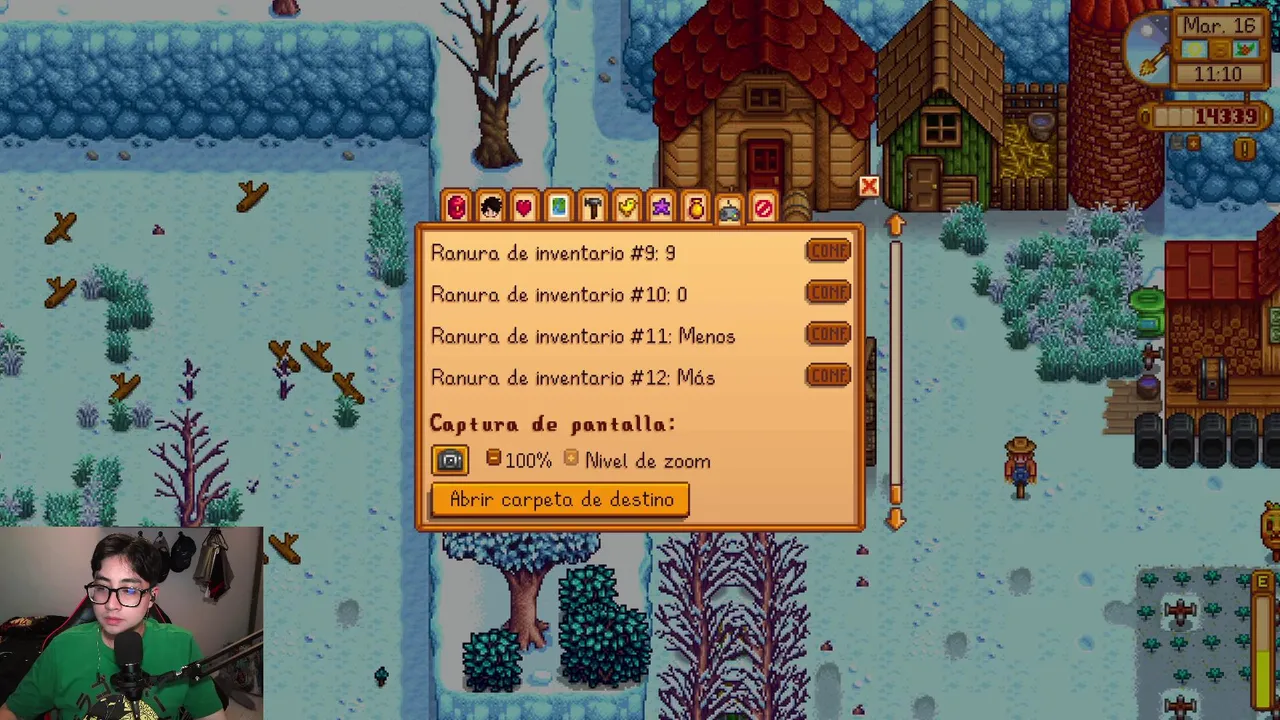Open the collections vase tab
This screenshot has width=1280, height=720.
tap(695, 207)
